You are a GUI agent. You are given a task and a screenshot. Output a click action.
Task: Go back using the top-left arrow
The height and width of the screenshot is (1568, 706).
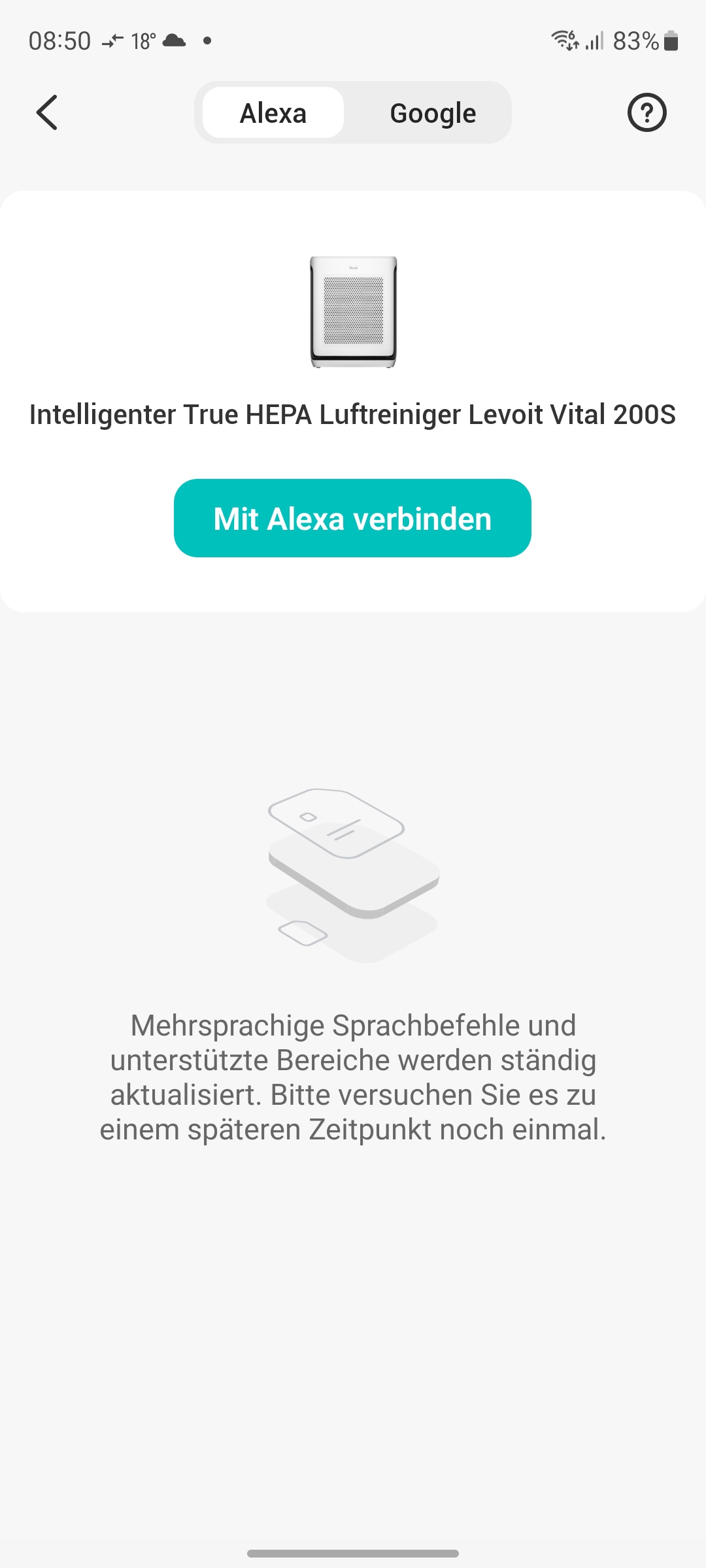pyautogui.click(x=47, y=112)
